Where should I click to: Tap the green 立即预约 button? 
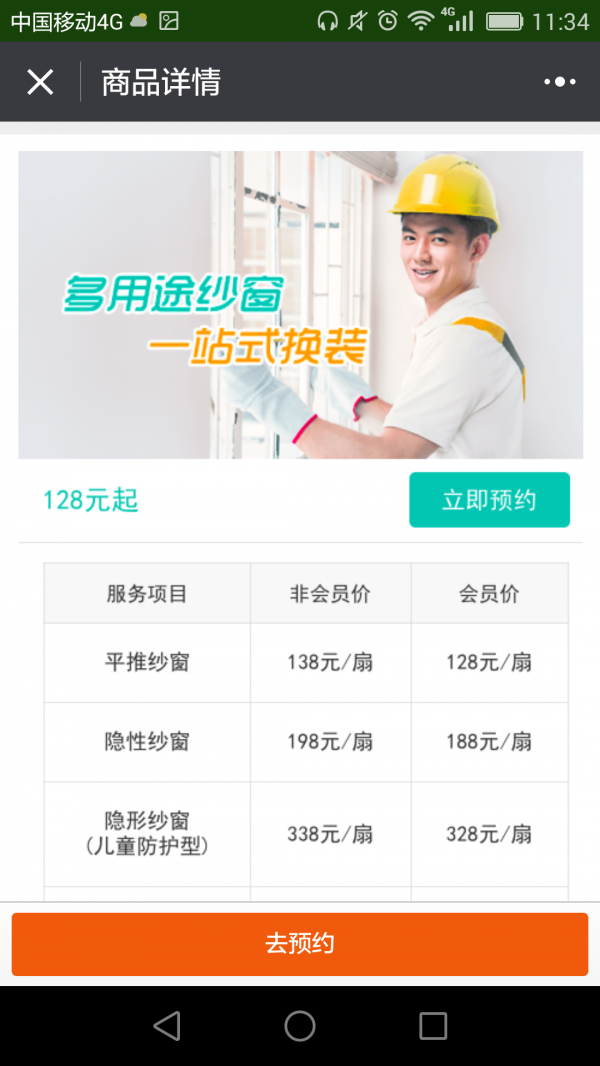coord(489,500)
